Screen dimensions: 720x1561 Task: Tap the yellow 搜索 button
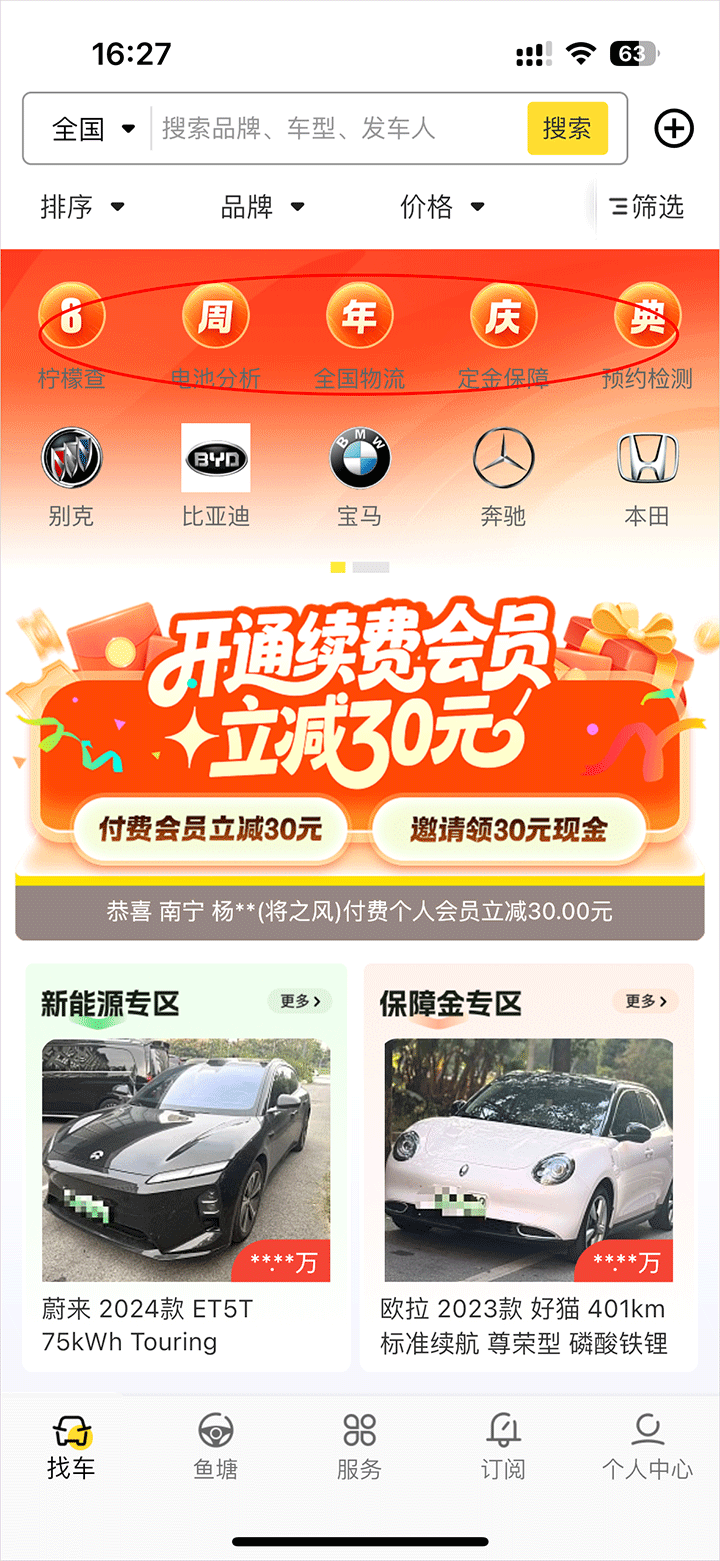click(x=567, y=128)
